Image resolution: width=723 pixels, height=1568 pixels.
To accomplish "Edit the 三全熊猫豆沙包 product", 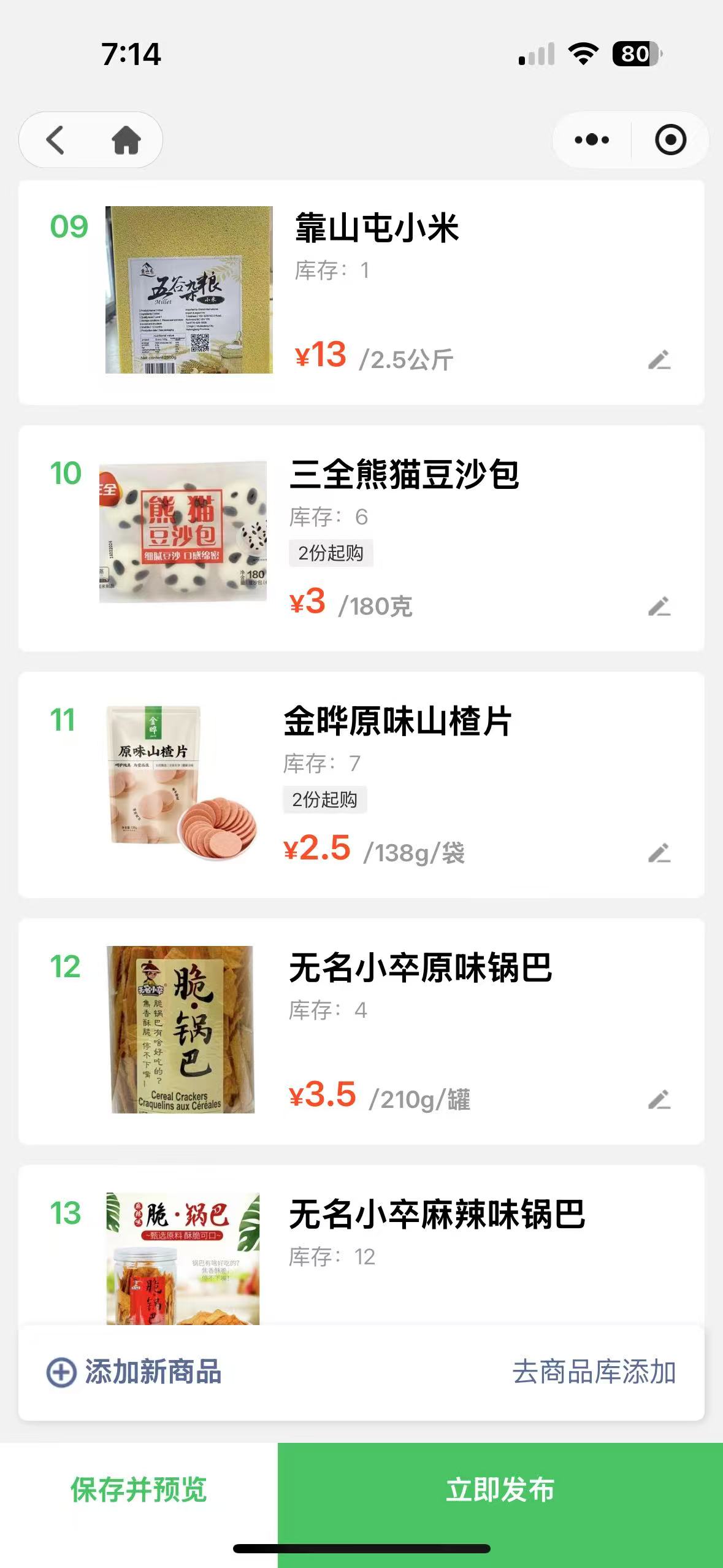I will coord(659,607).
